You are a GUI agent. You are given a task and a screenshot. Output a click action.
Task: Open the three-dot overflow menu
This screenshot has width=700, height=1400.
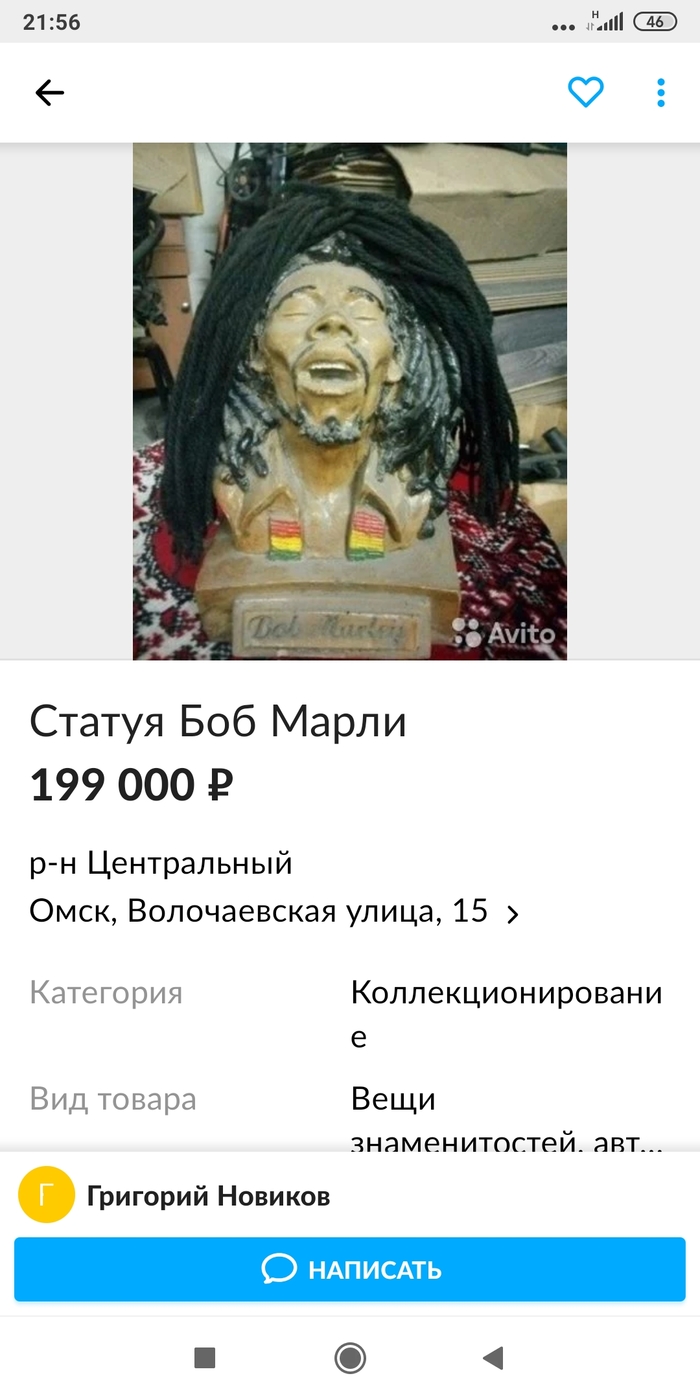tap(661, 93)
